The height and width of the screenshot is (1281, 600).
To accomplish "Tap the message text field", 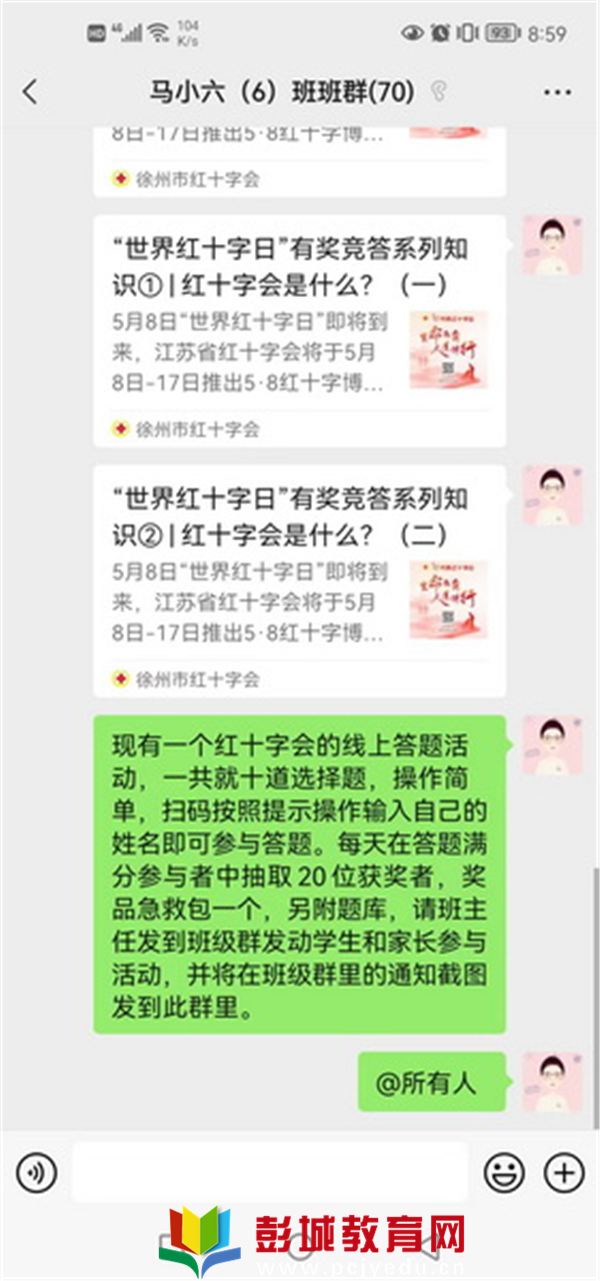I will (270, 1172).
